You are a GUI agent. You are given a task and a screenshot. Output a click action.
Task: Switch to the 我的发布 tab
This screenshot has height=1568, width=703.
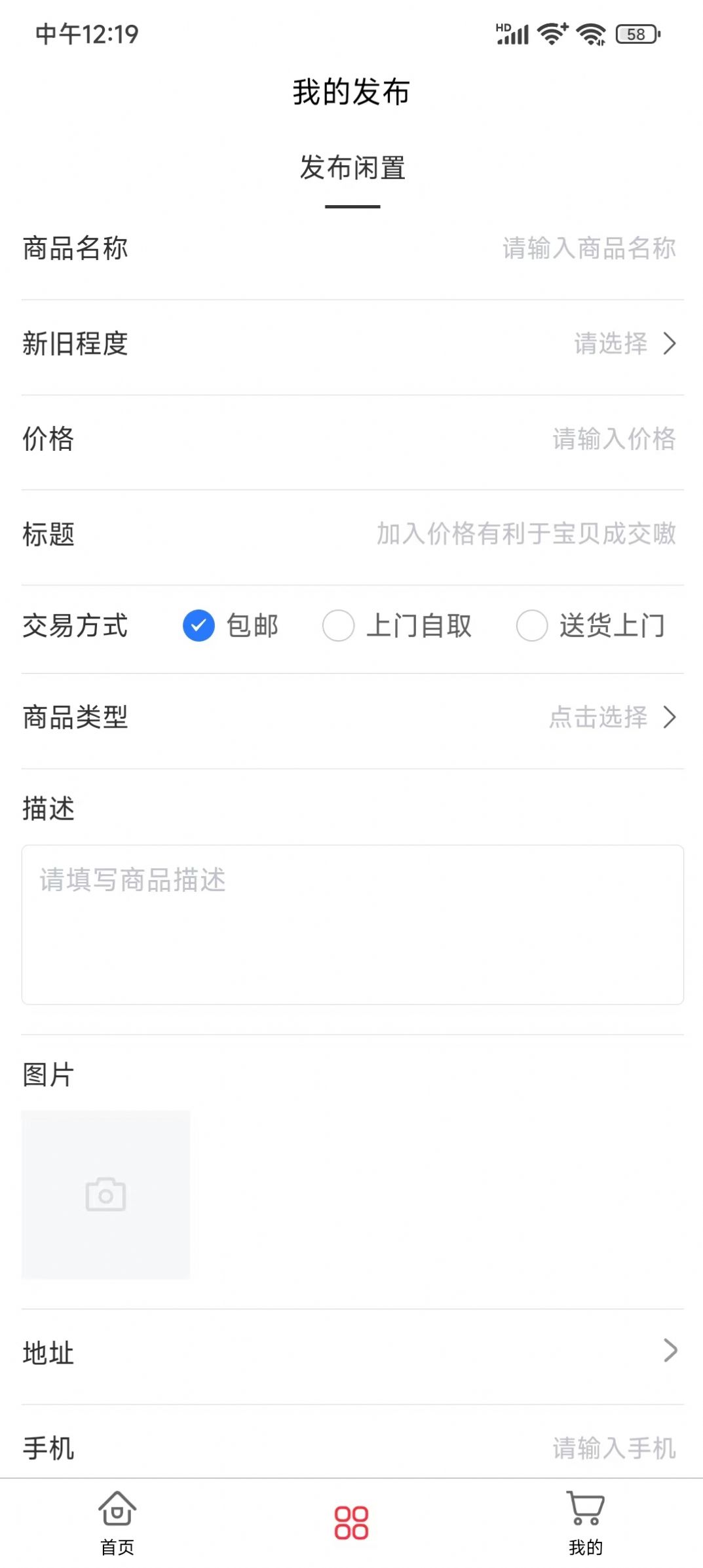[x=351, y=92]
